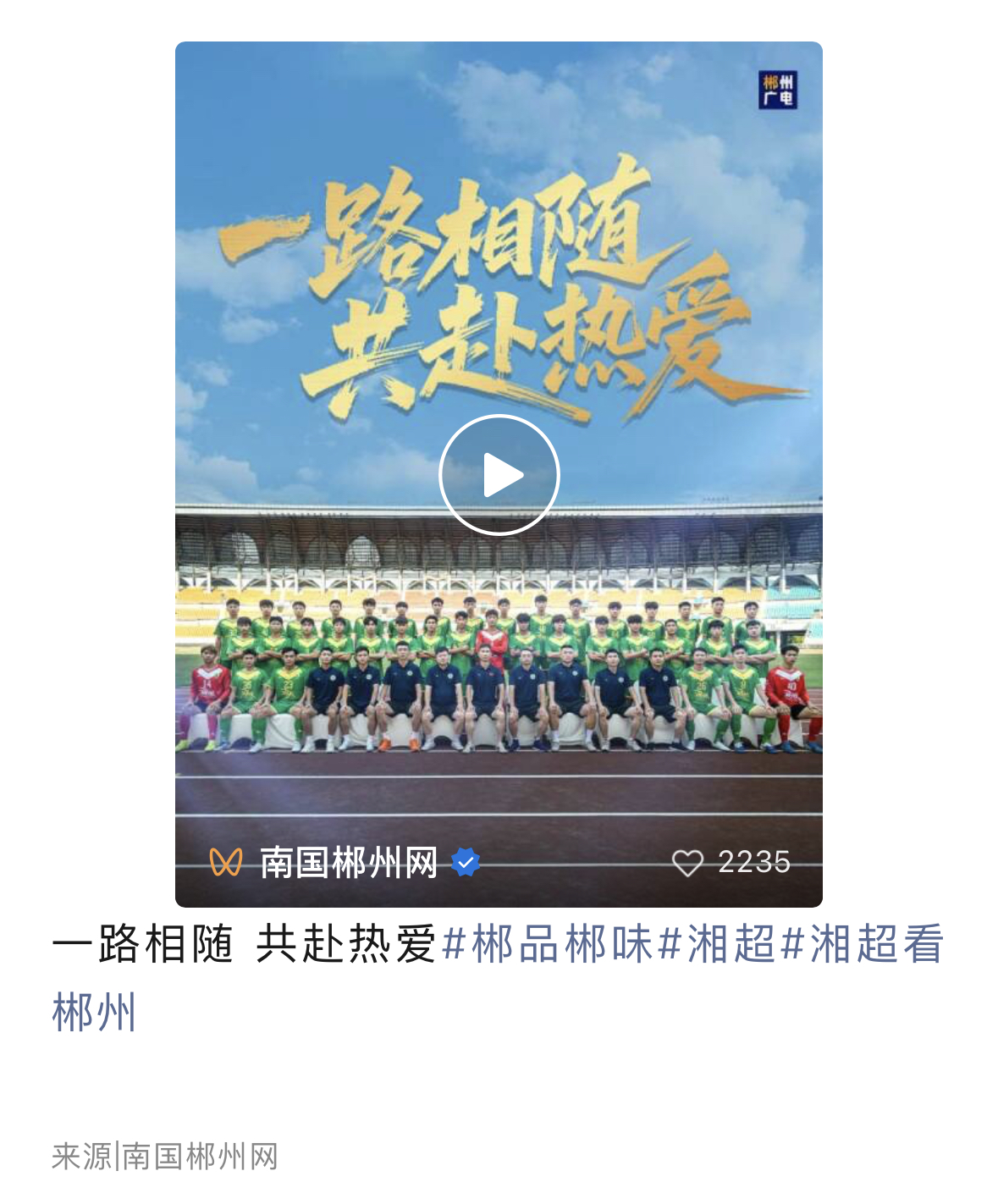Like the video with the heart icon
The image size is (998, 1204).
(x=687, y=863)
